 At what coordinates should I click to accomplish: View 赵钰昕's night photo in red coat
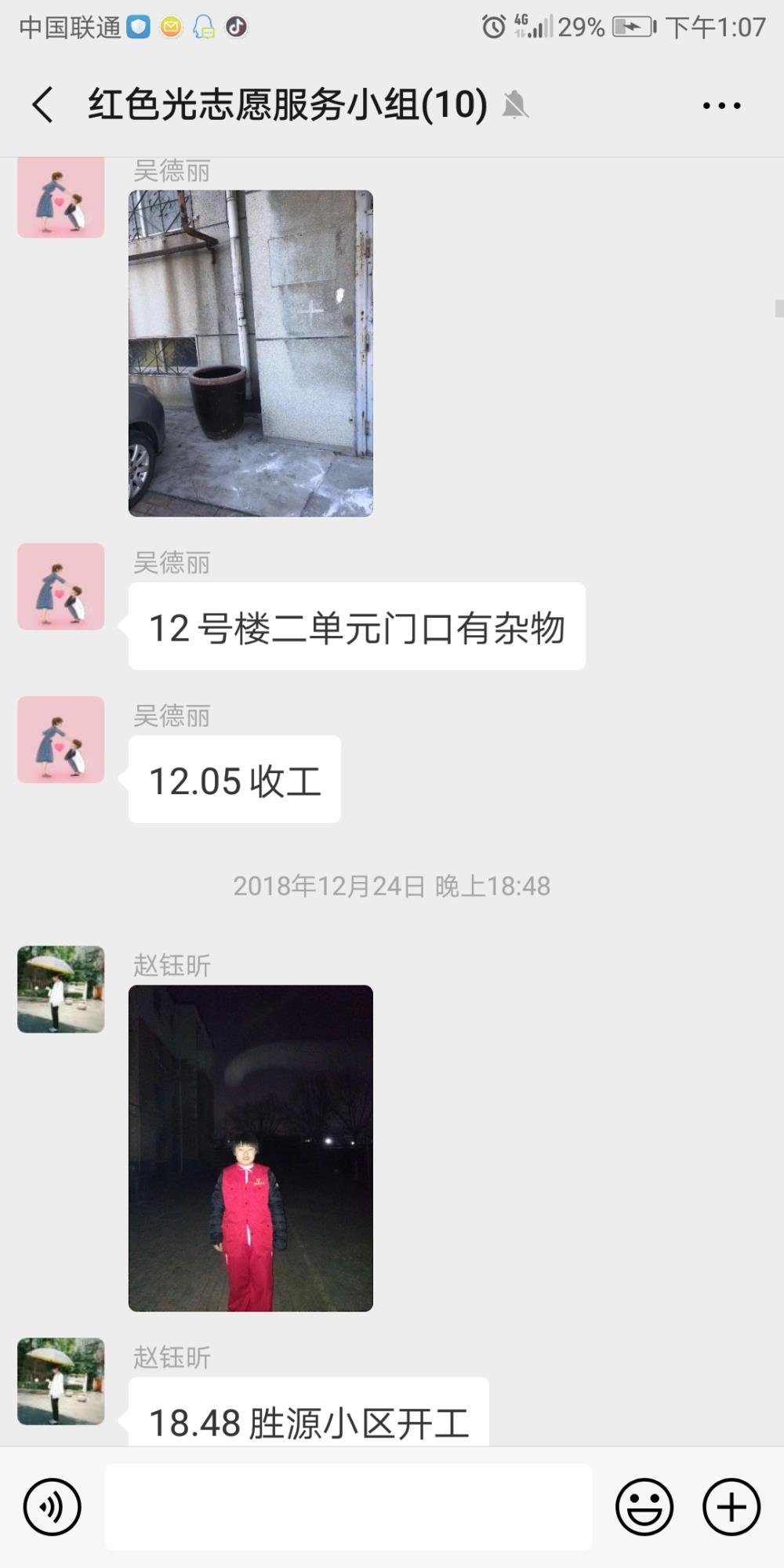(251, 1148)
